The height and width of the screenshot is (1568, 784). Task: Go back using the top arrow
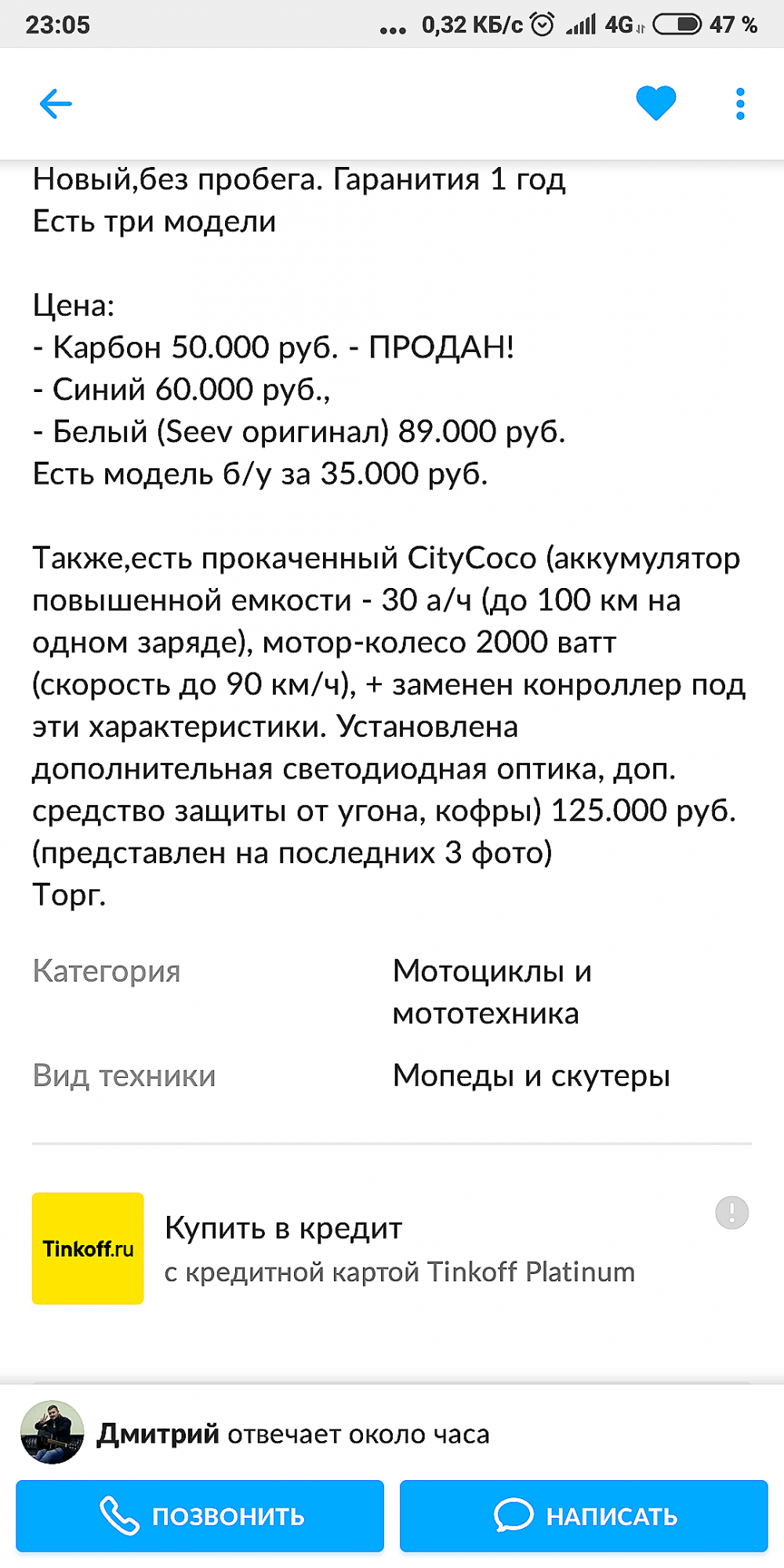(56, 103)
